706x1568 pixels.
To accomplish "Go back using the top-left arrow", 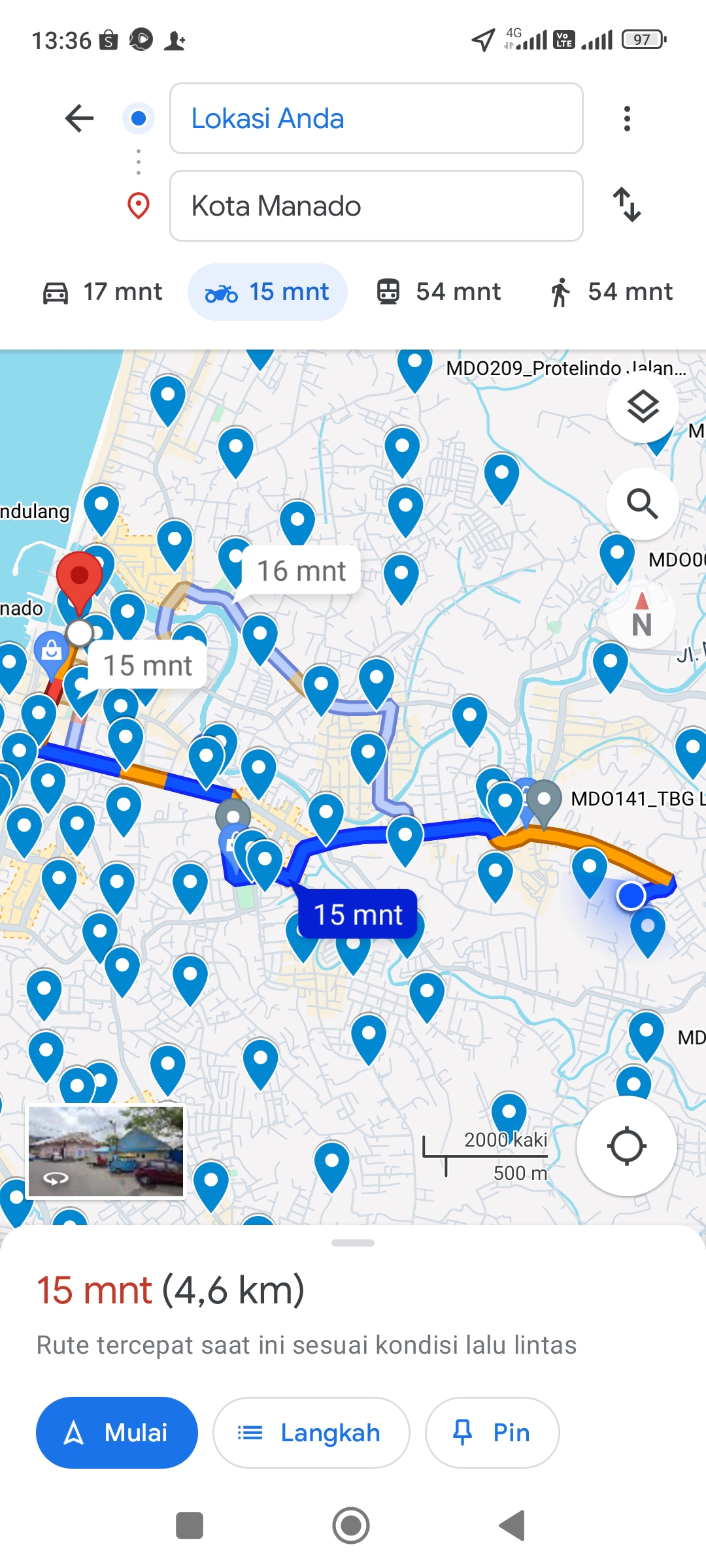I will coord(80,118).
